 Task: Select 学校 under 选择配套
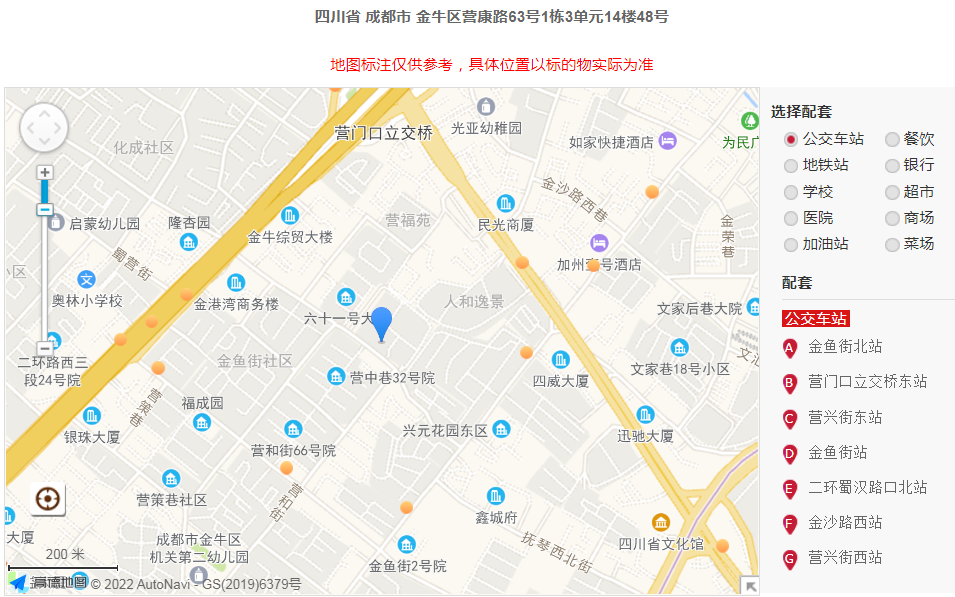tap(791, 192)
